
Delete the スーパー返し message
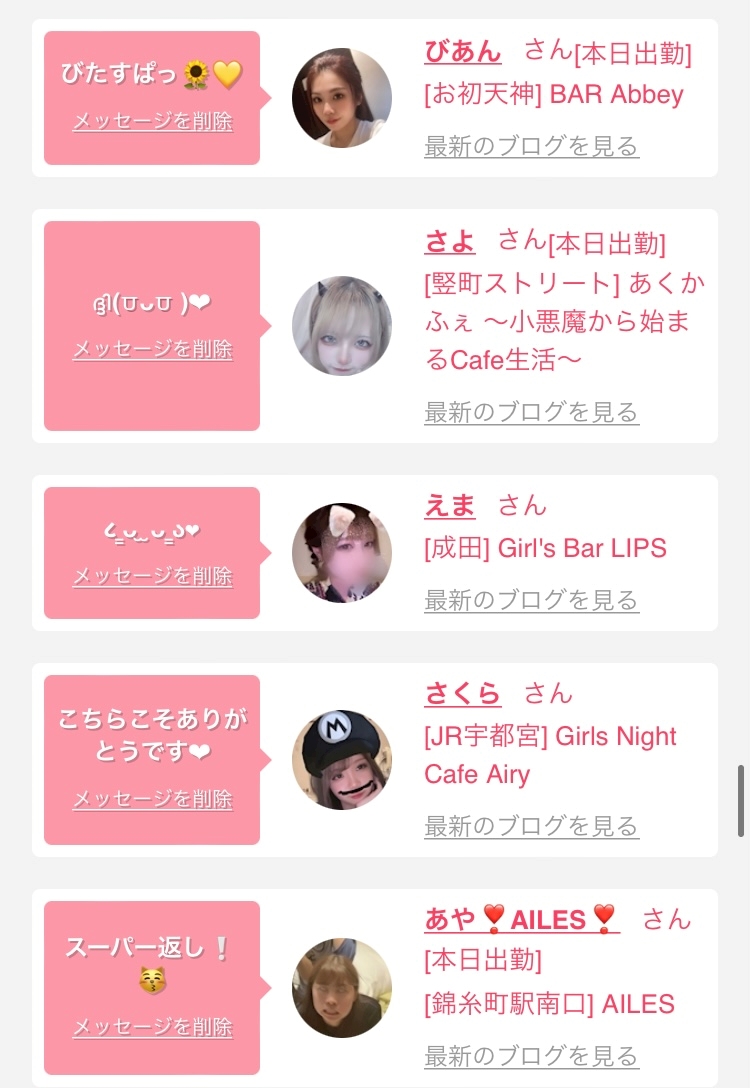click(153, 1027)
